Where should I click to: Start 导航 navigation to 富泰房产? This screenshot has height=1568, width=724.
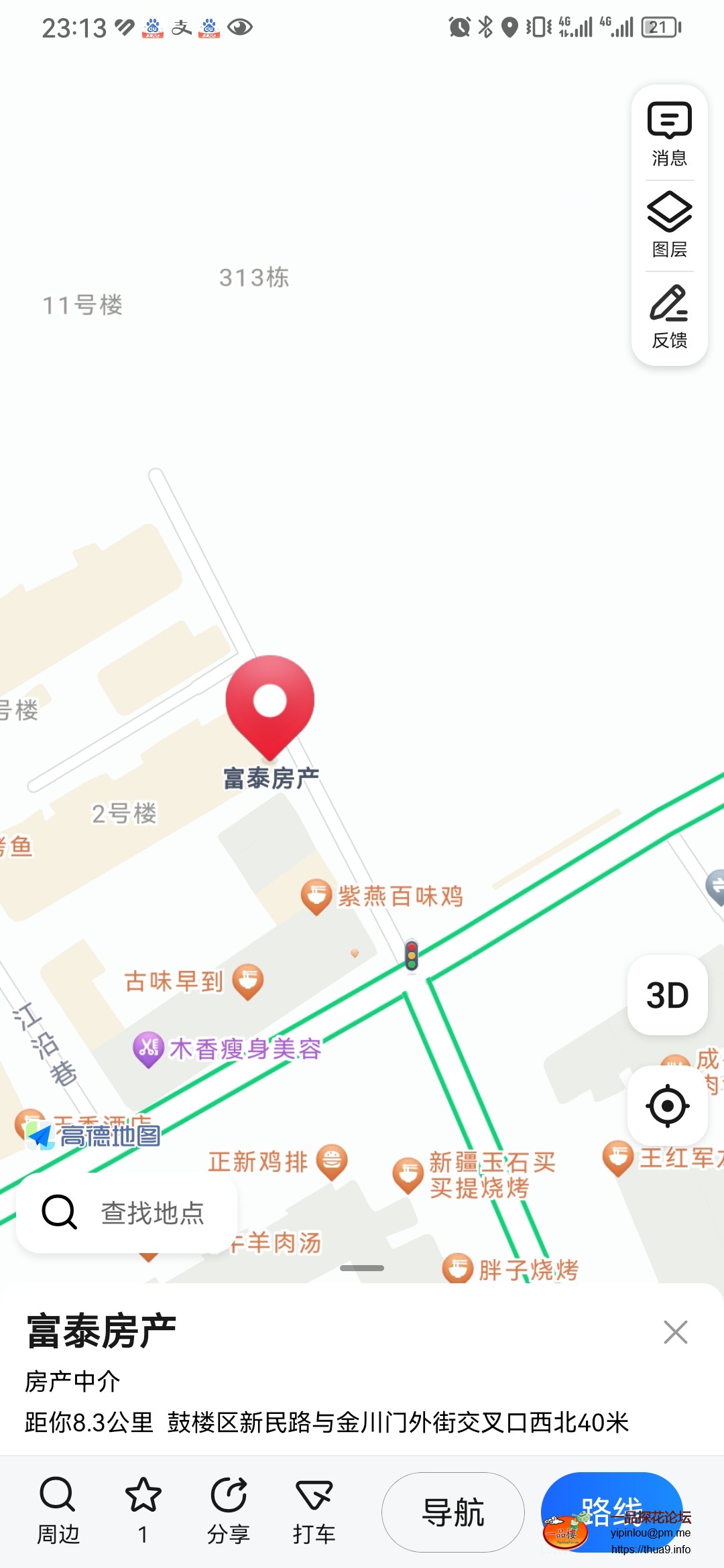[452, 1512]
